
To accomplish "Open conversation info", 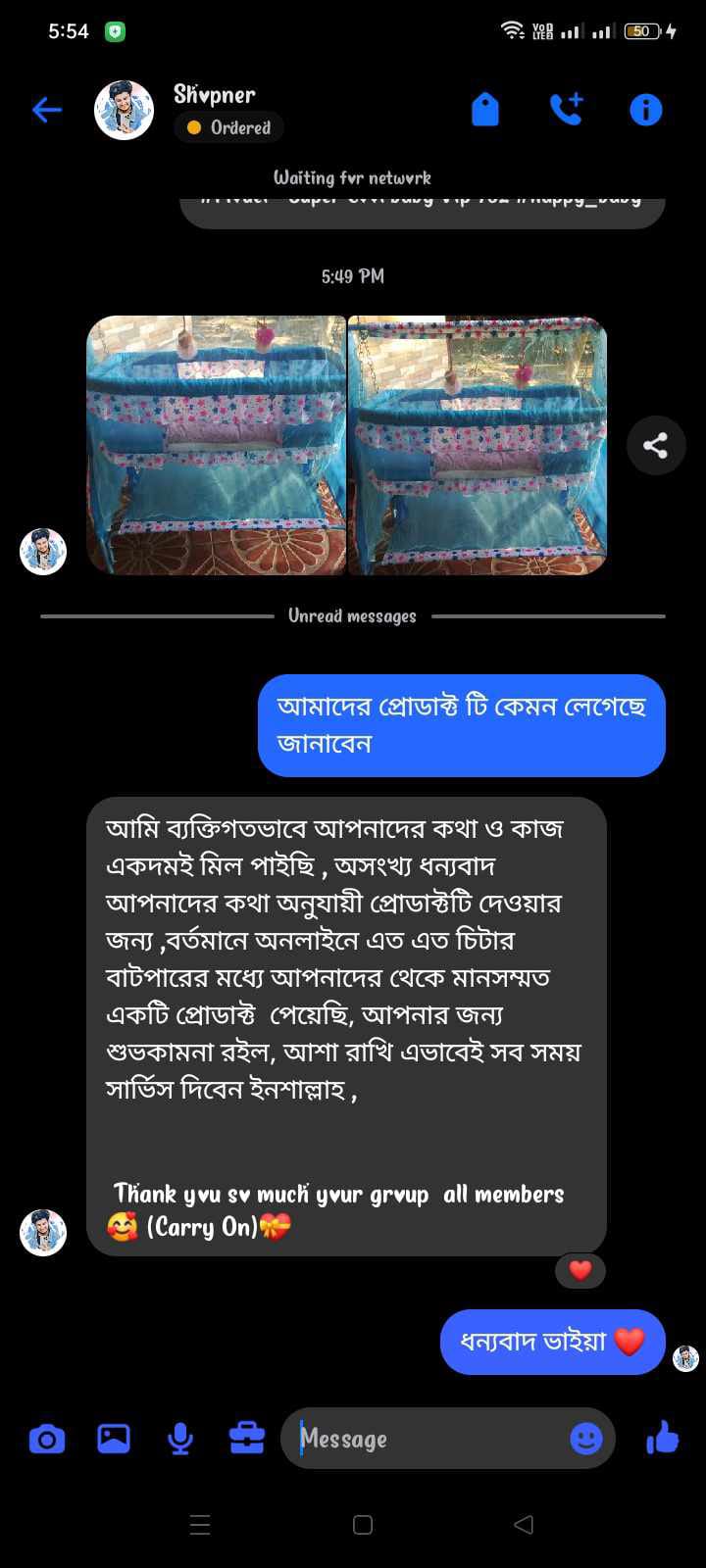I will (x=645, y=110).
